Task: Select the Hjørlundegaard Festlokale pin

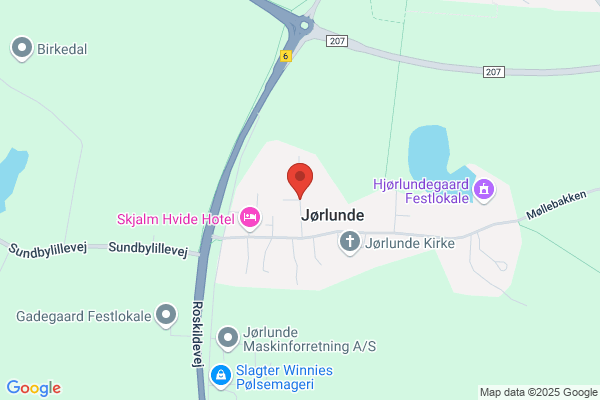Action: click(484, 191)
